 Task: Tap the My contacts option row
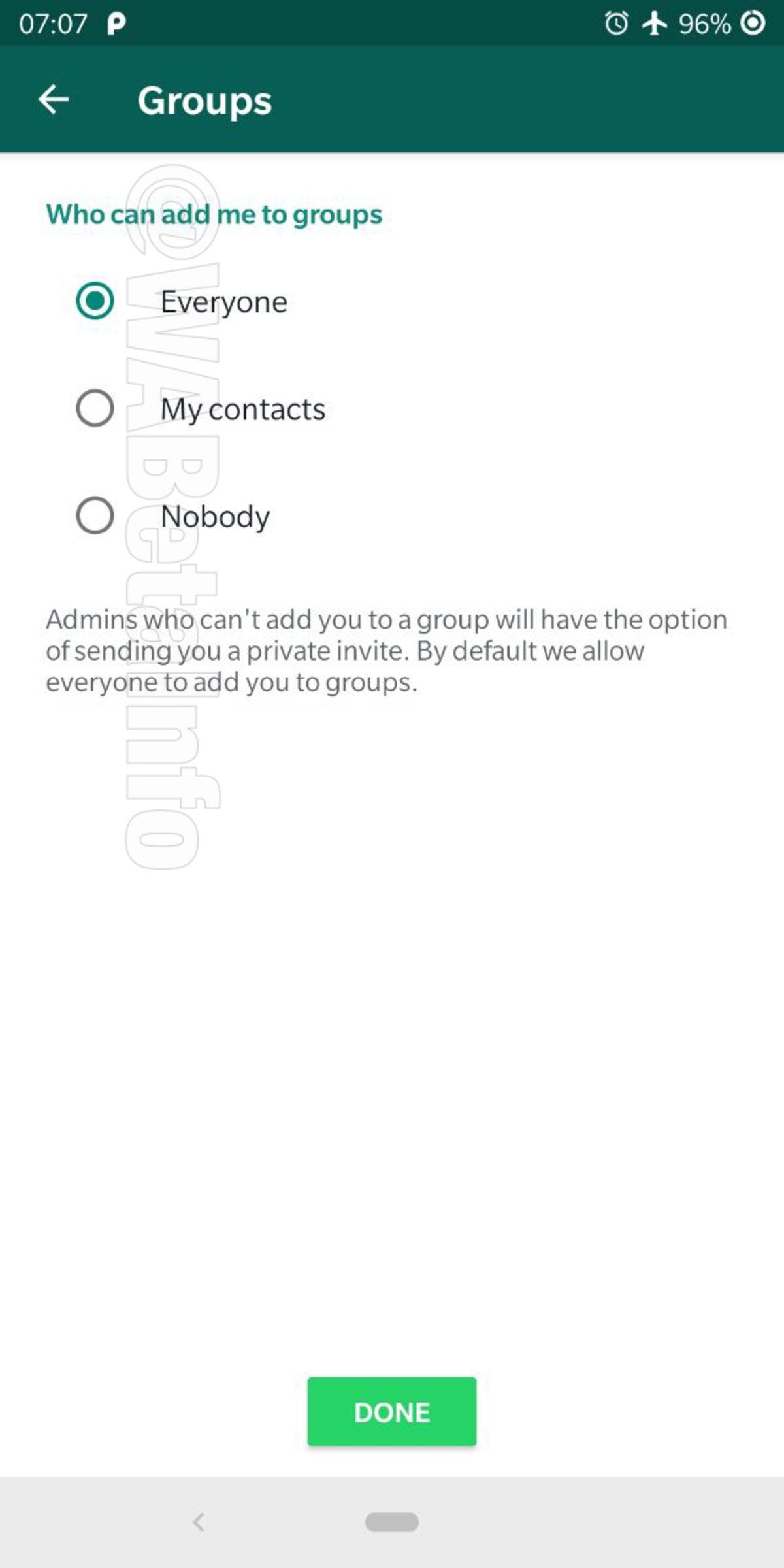244,410
